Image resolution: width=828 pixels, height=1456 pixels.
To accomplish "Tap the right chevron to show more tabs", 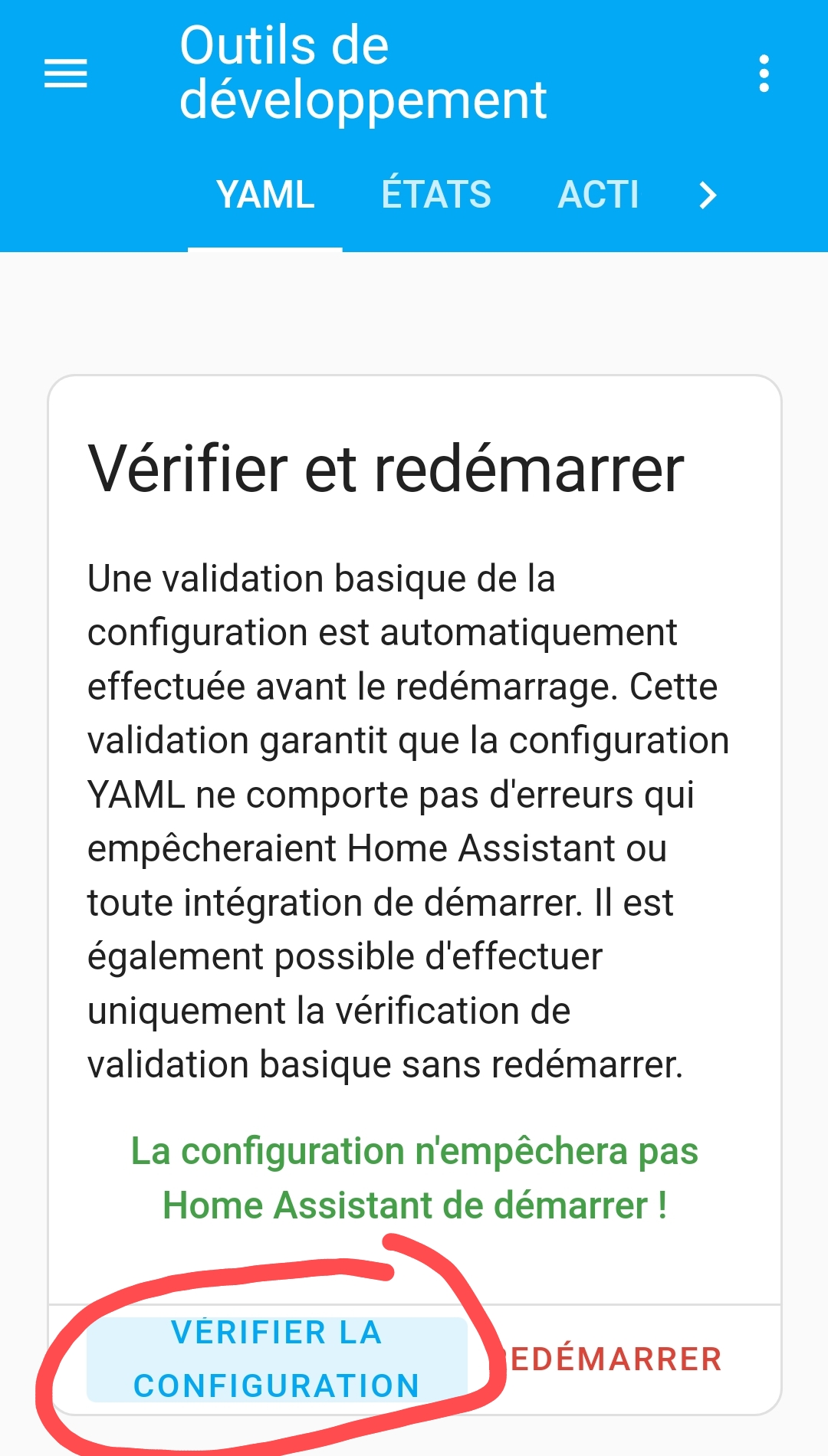I will click(708, 195).
